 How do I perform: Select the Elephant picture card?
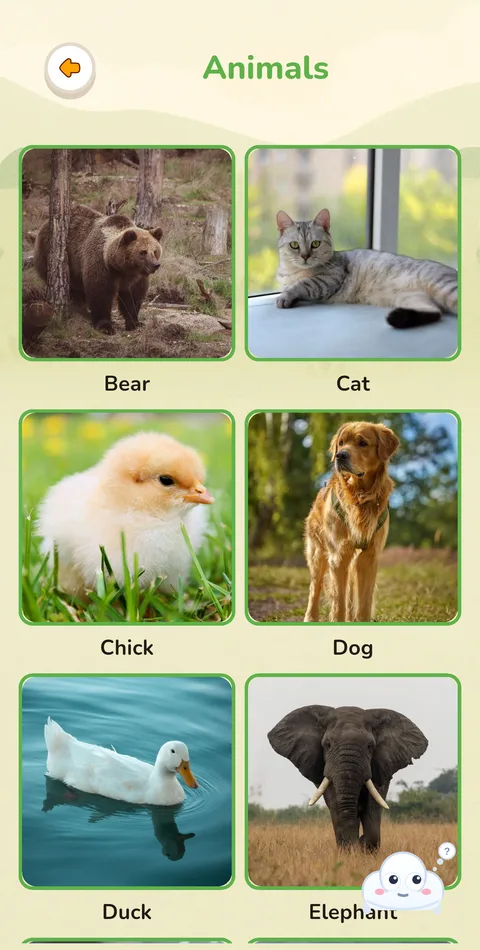tap(353, 782)
